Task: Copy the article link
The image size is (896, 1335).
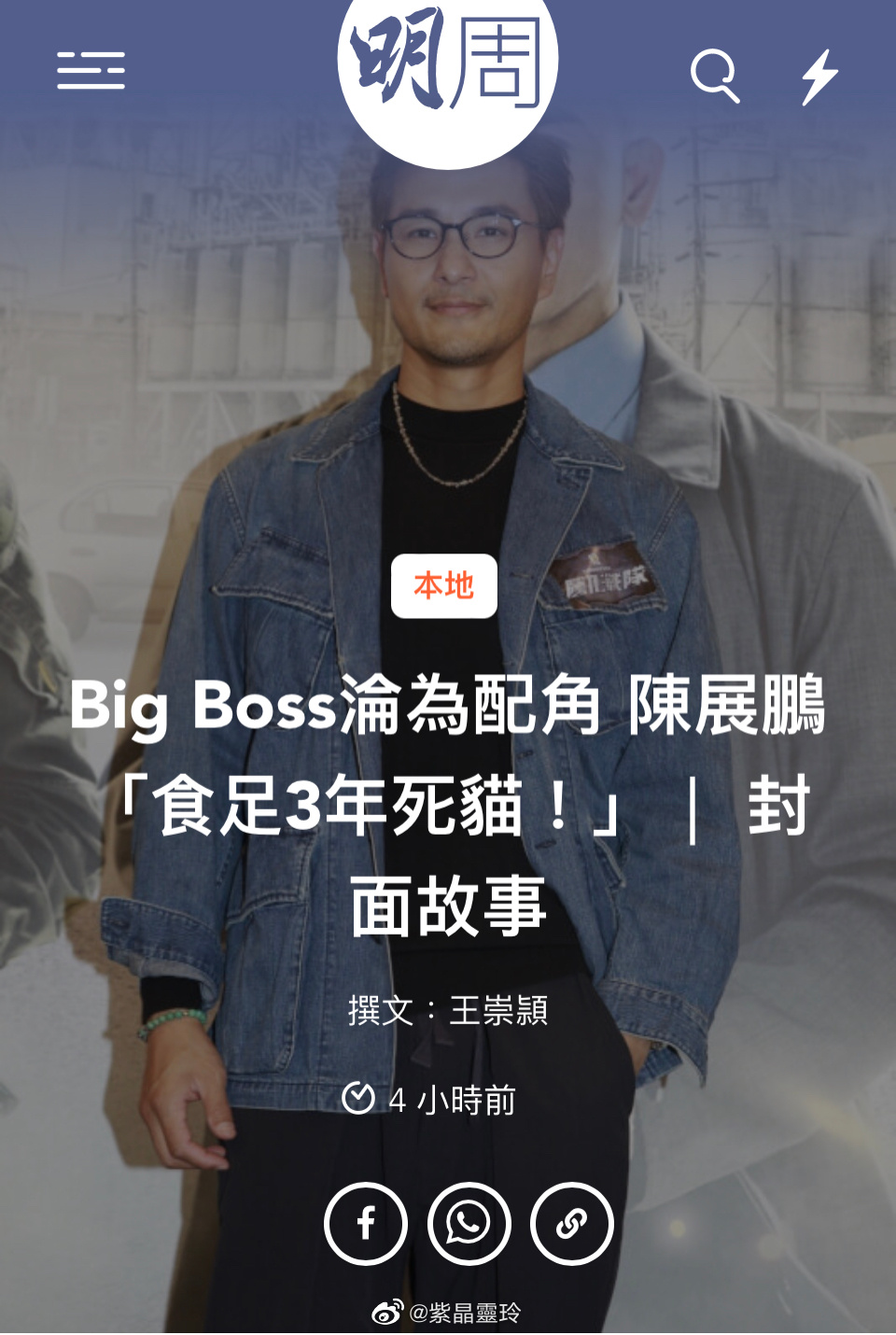Action: coord(571,1223)
